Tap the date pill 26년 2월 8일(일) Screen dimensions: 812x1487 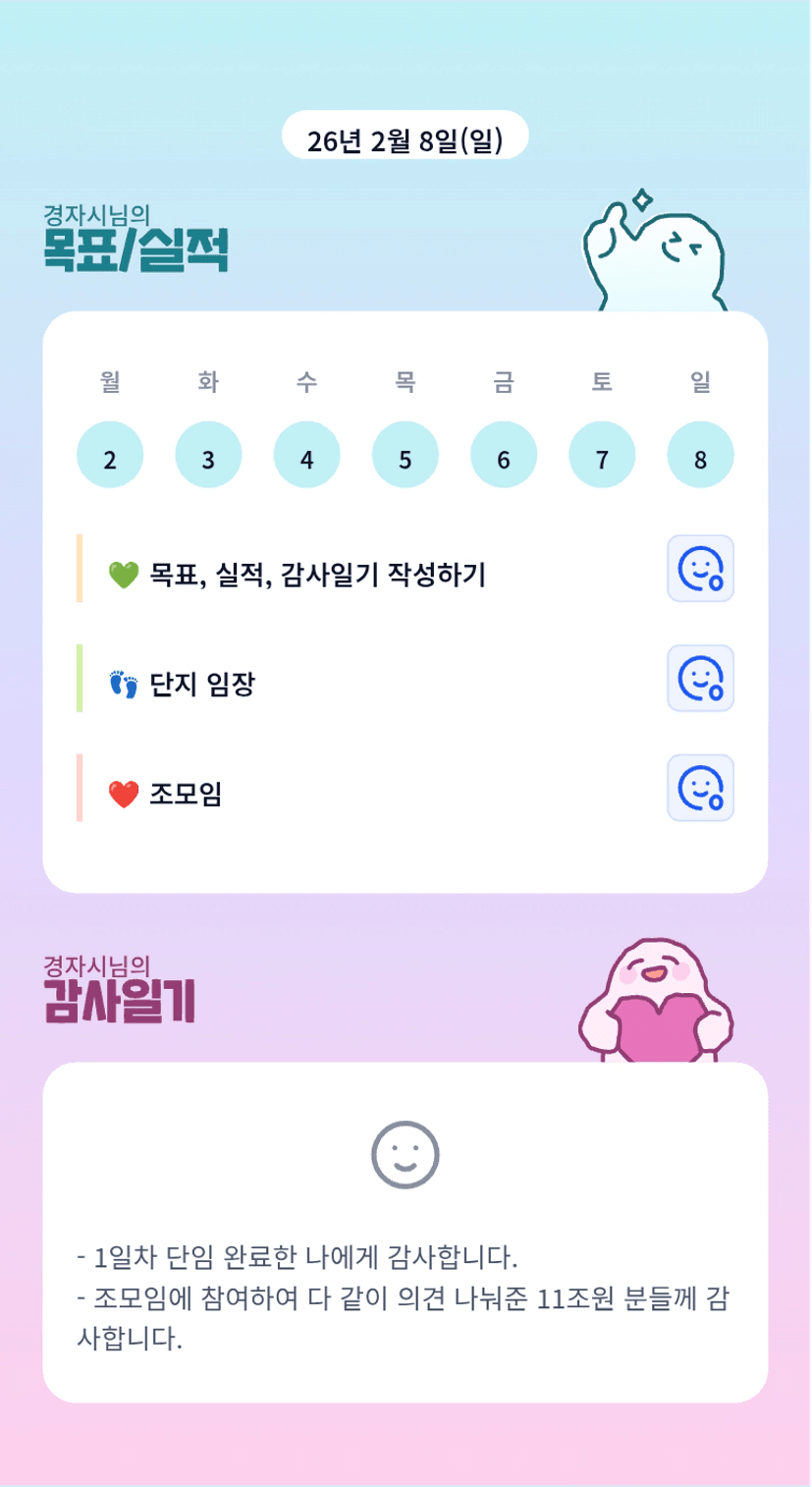click(x=405, y=136)
